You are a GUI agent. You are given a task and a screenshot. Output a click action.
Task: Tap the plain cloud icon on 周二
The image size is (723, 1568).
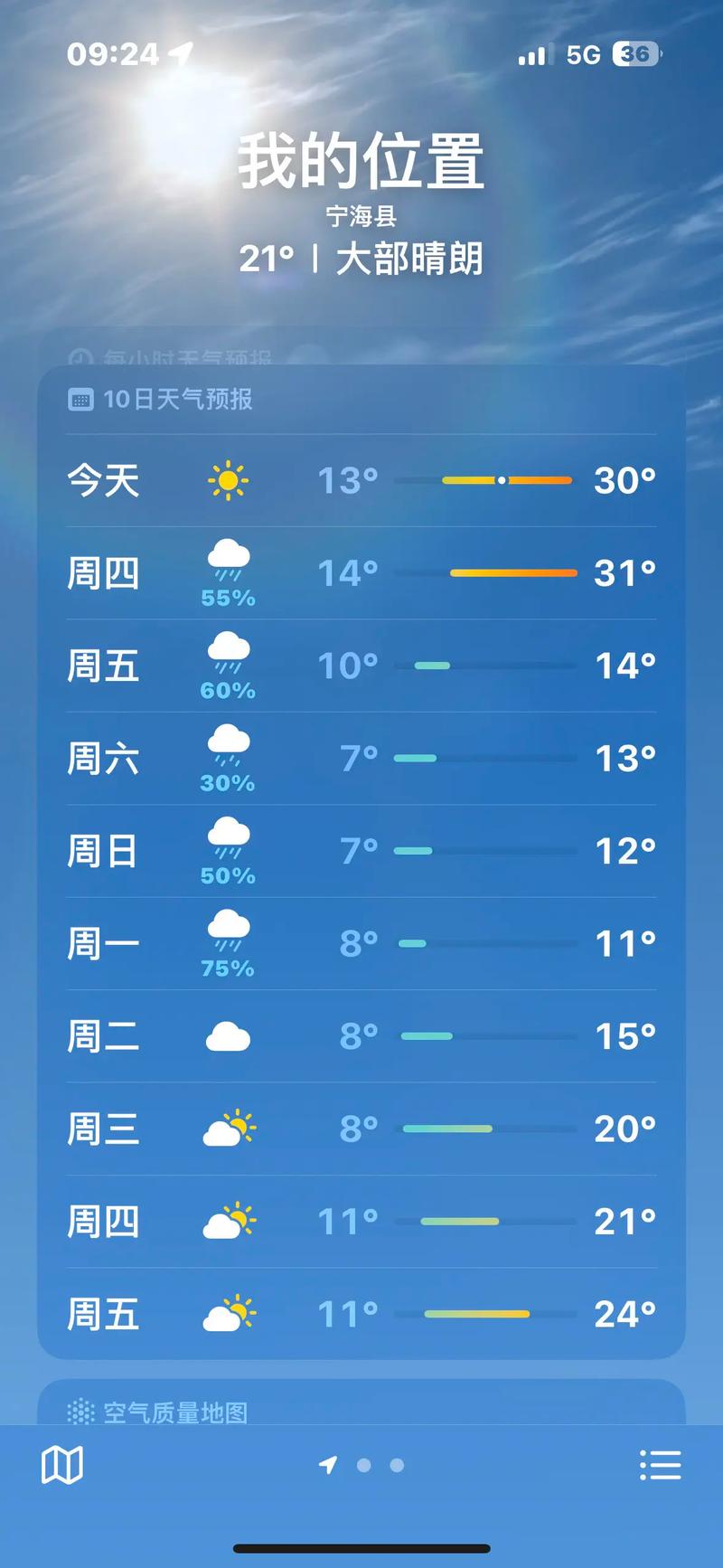[x=228, y=1036]
